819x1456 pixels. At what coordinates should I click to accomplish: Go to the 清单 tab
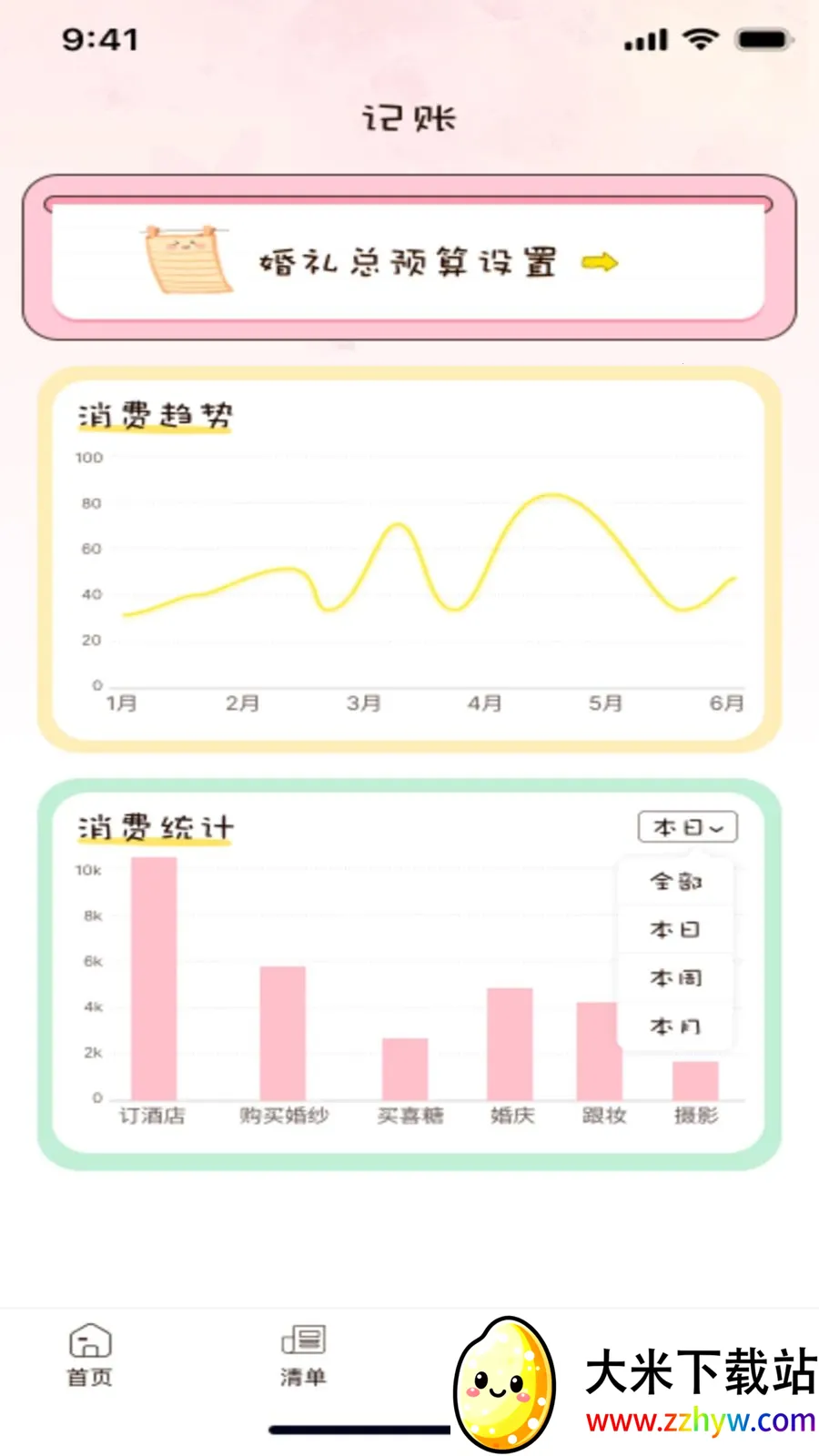tap(303, 1355)
